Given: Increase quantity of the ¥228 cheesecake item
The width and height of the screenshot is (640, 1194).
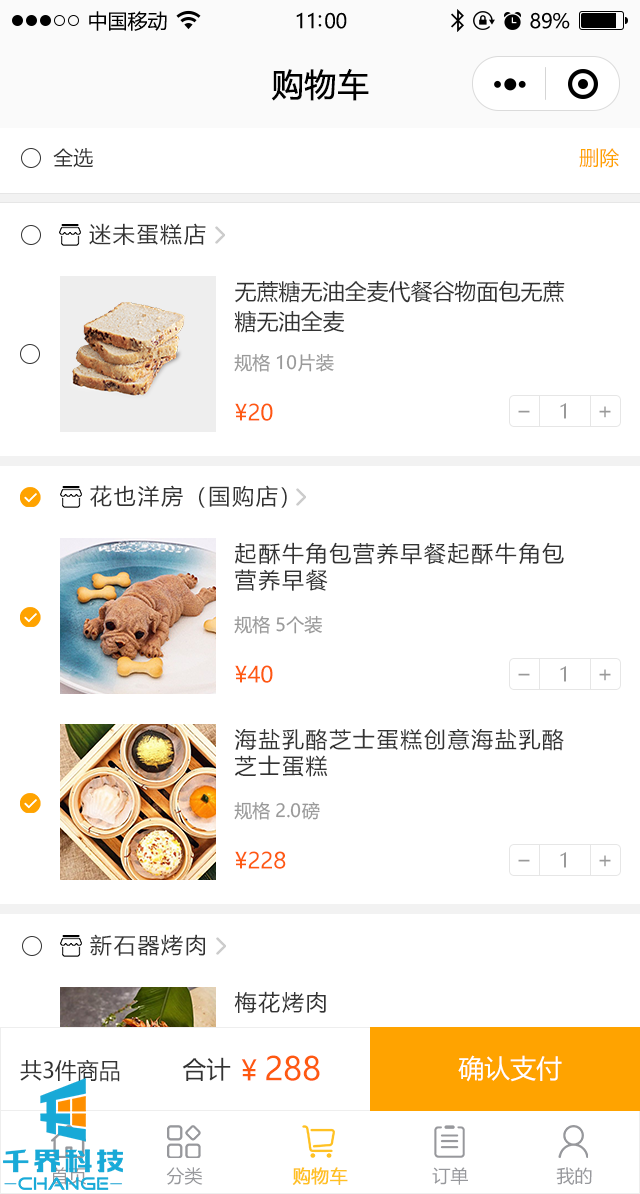Looking at the screenshot, I should pyautogui.click(x=605, y=860).
